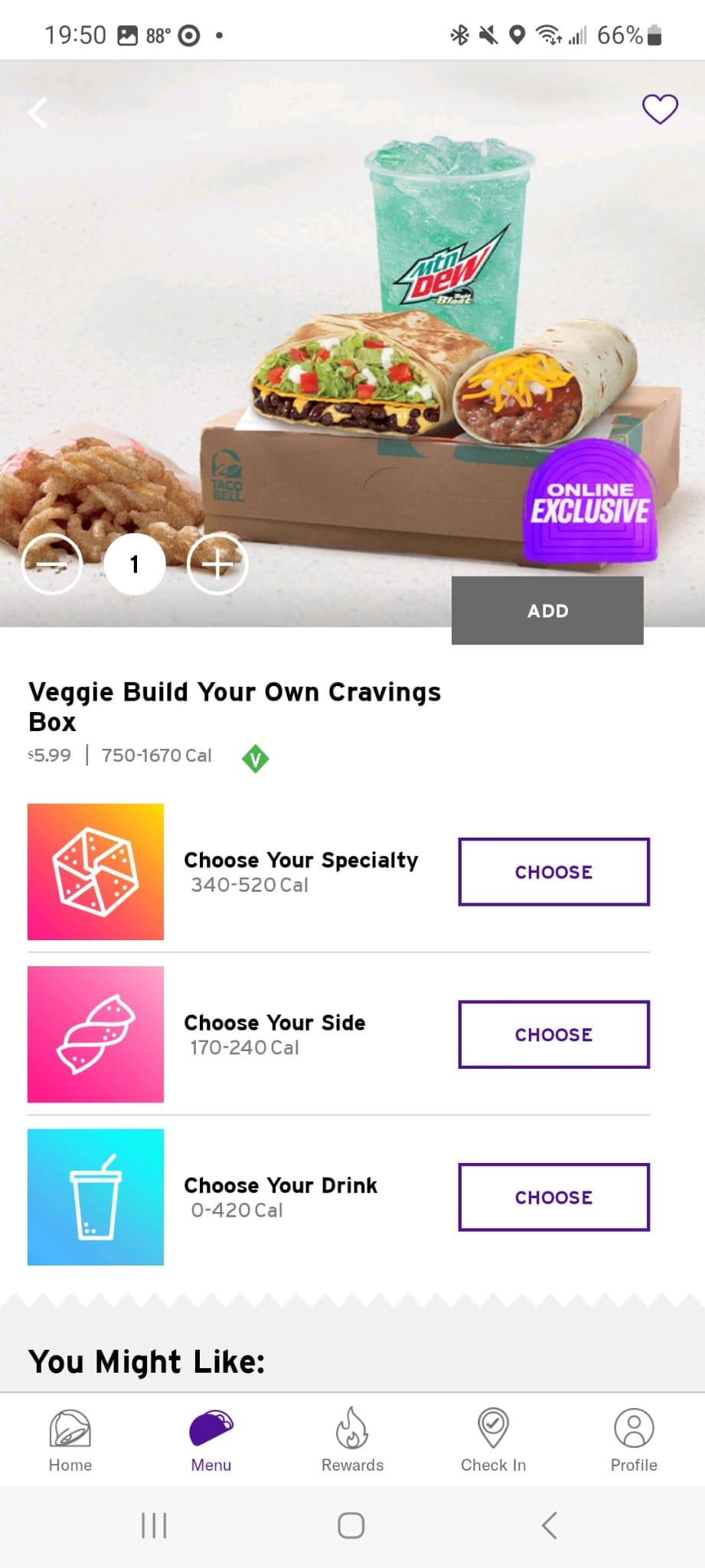705x1568 pixels.
Task: Go back using the top-left arrow
Action: [38, 113]
